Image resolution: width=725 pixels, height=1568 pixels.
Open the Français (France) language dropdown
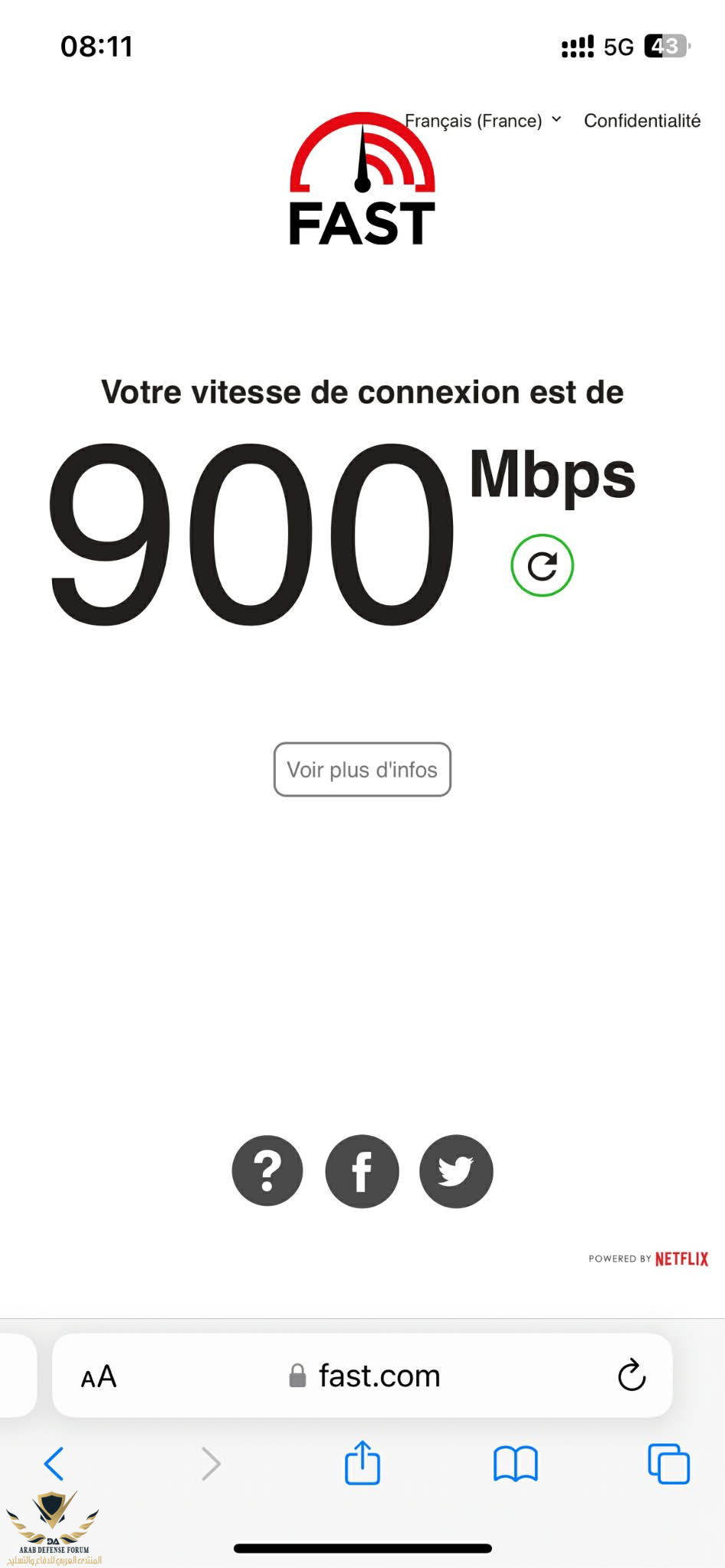[x=483, y=121]
